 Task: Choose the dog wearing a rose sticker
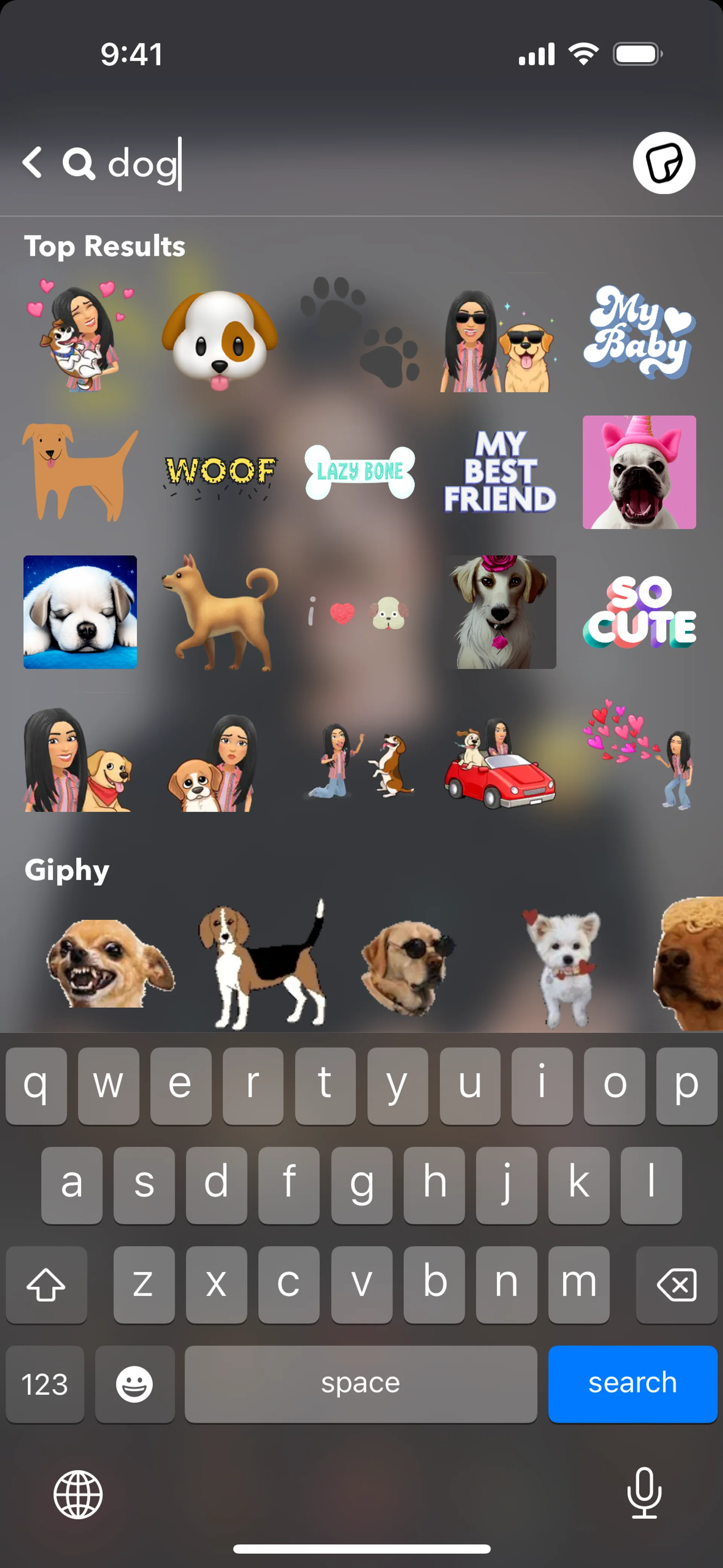[x=499, y=611]
